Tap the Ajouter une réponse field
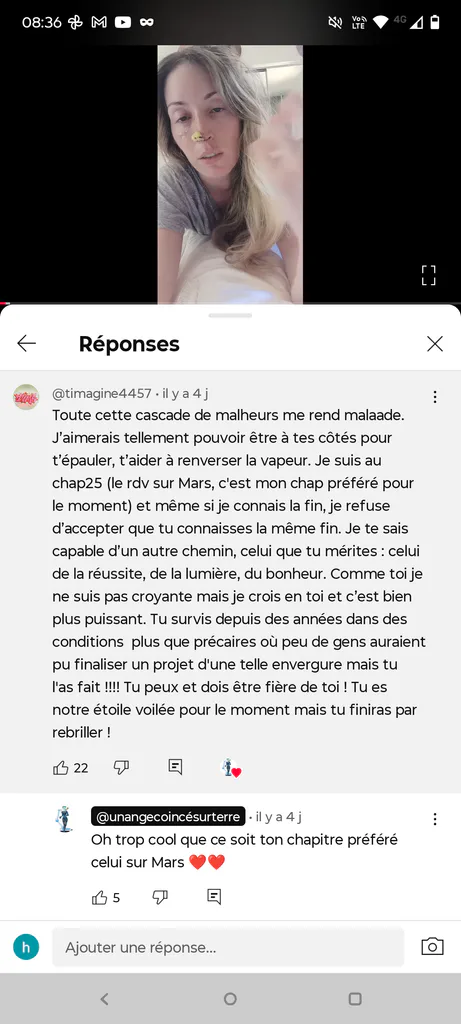461x1024 pixels. pos(228,947)
